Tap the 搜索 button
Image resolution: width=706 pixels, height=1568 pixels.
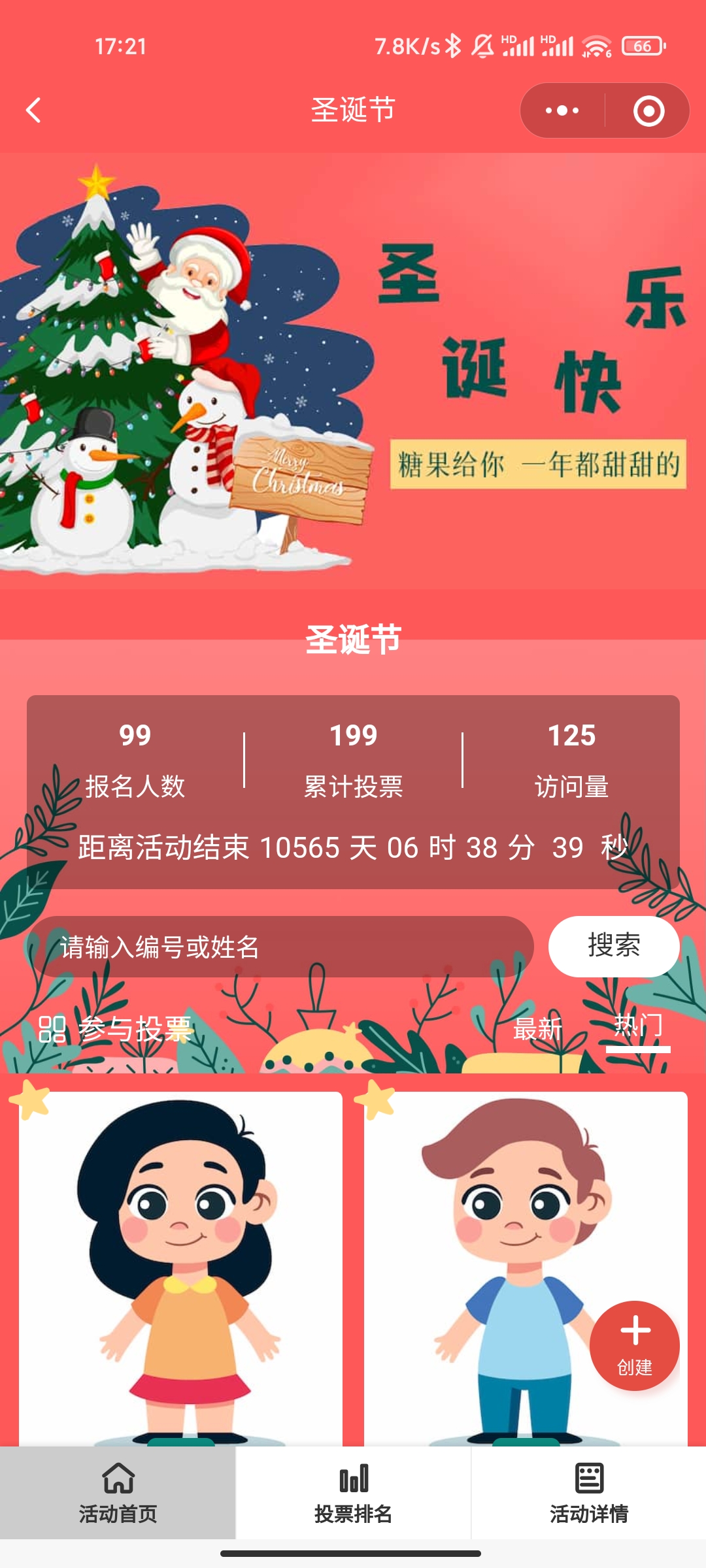613,946
